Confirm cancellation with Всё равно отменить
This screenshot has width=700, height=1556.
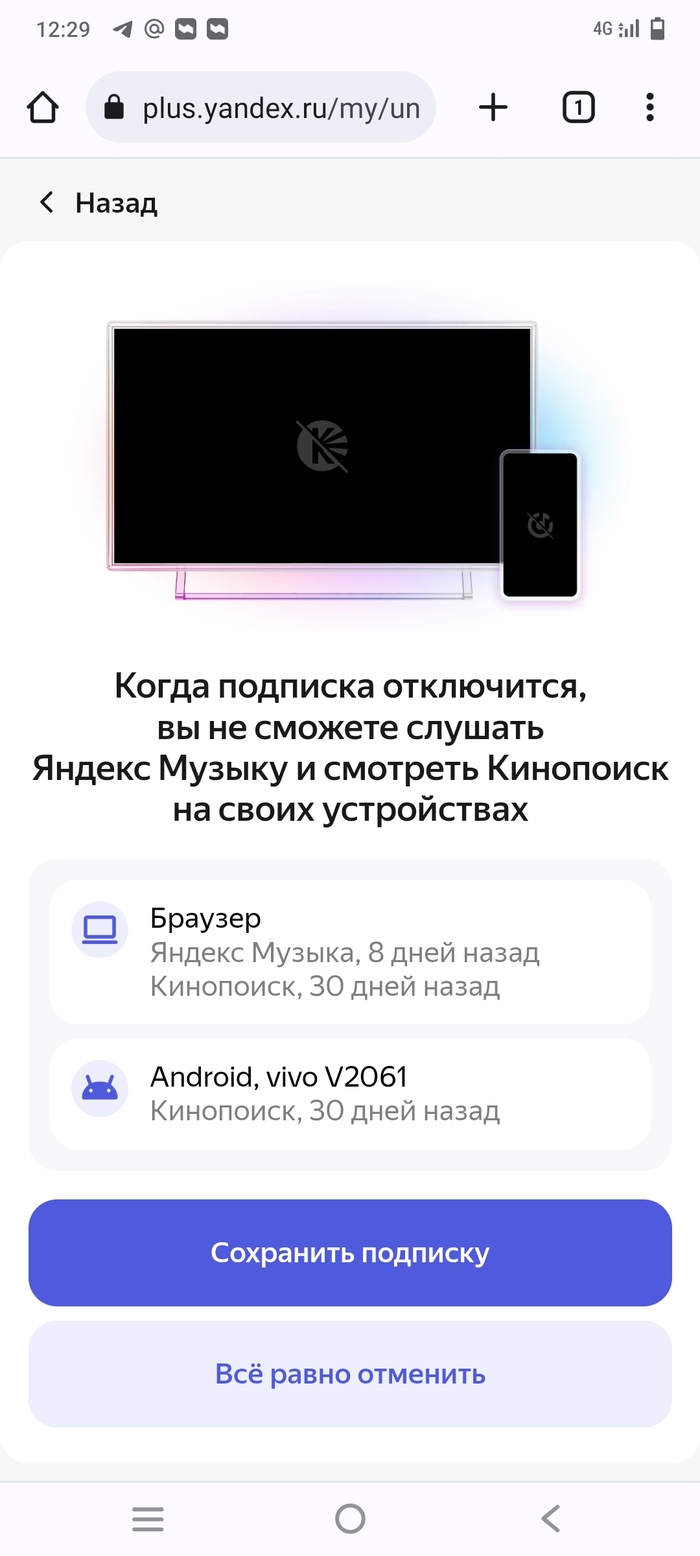350,1374
